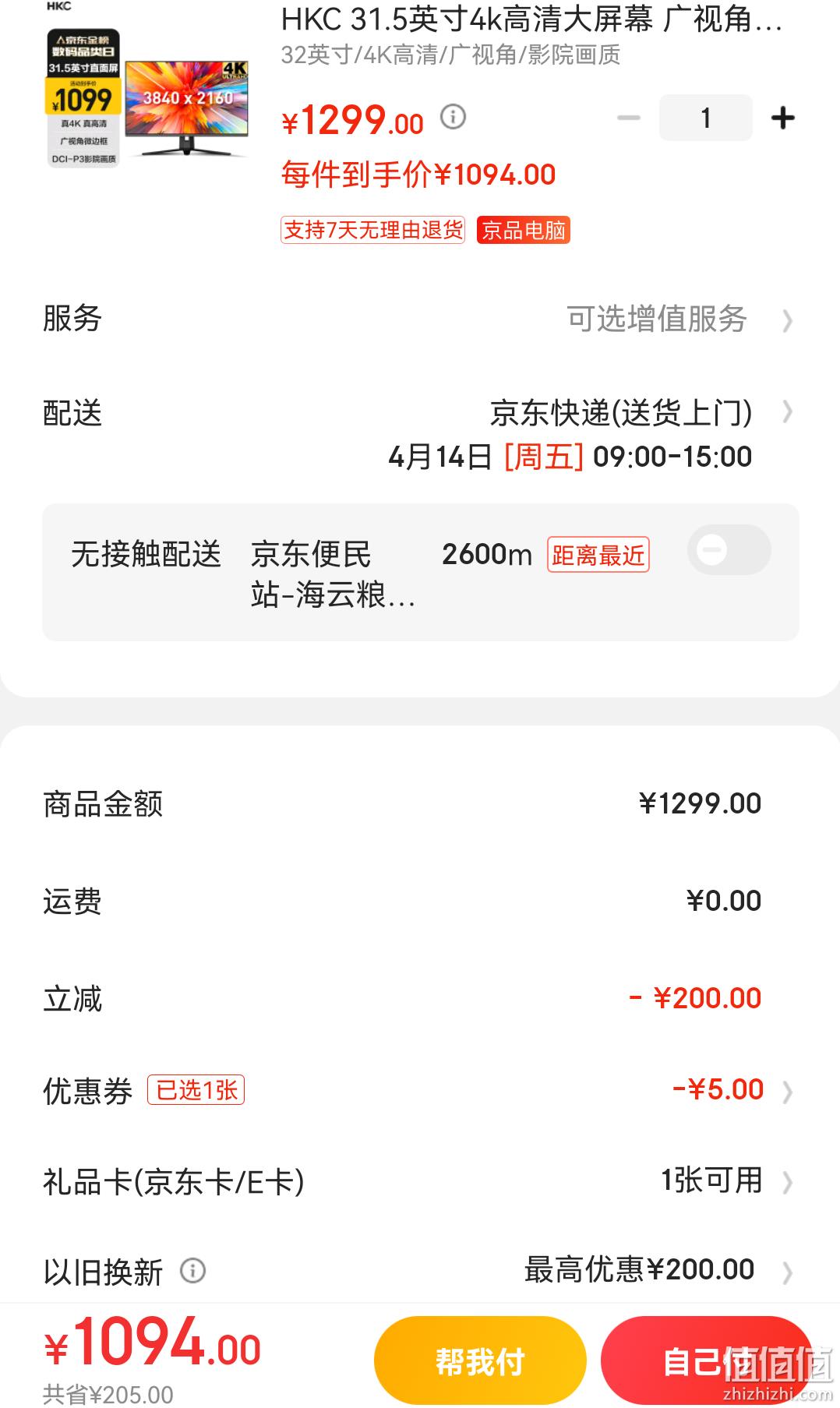Screen dimensions: 840x1408
Task: Tap the red 自己付 pay button
Action: click(x=707, y=1360)
